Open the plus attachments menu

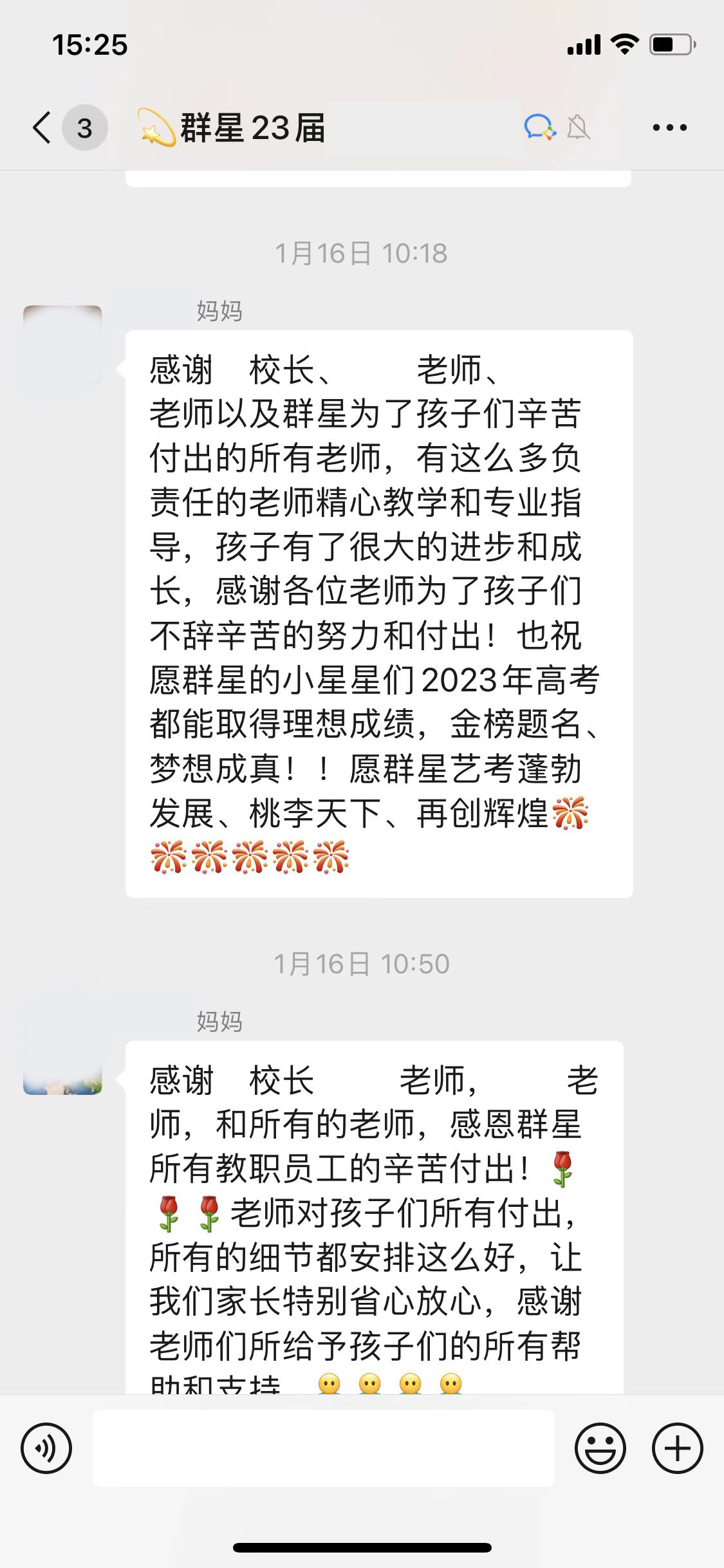pos(677,1448)
